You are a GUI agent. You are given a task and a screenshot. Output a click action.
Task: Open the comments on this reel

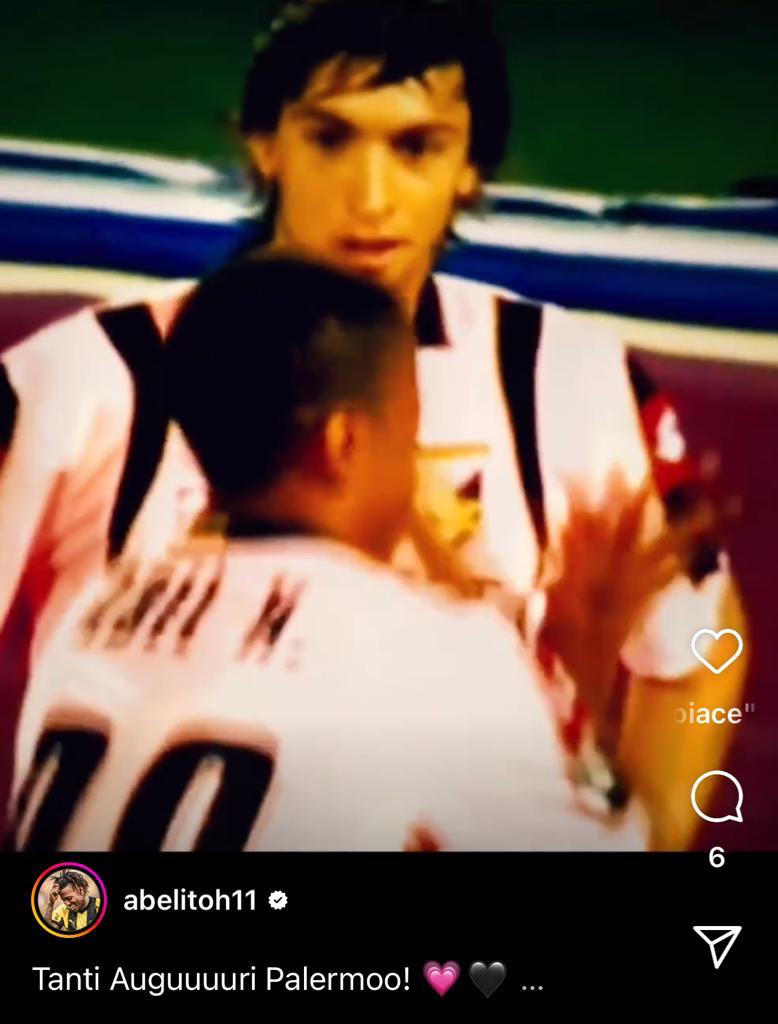717,798
